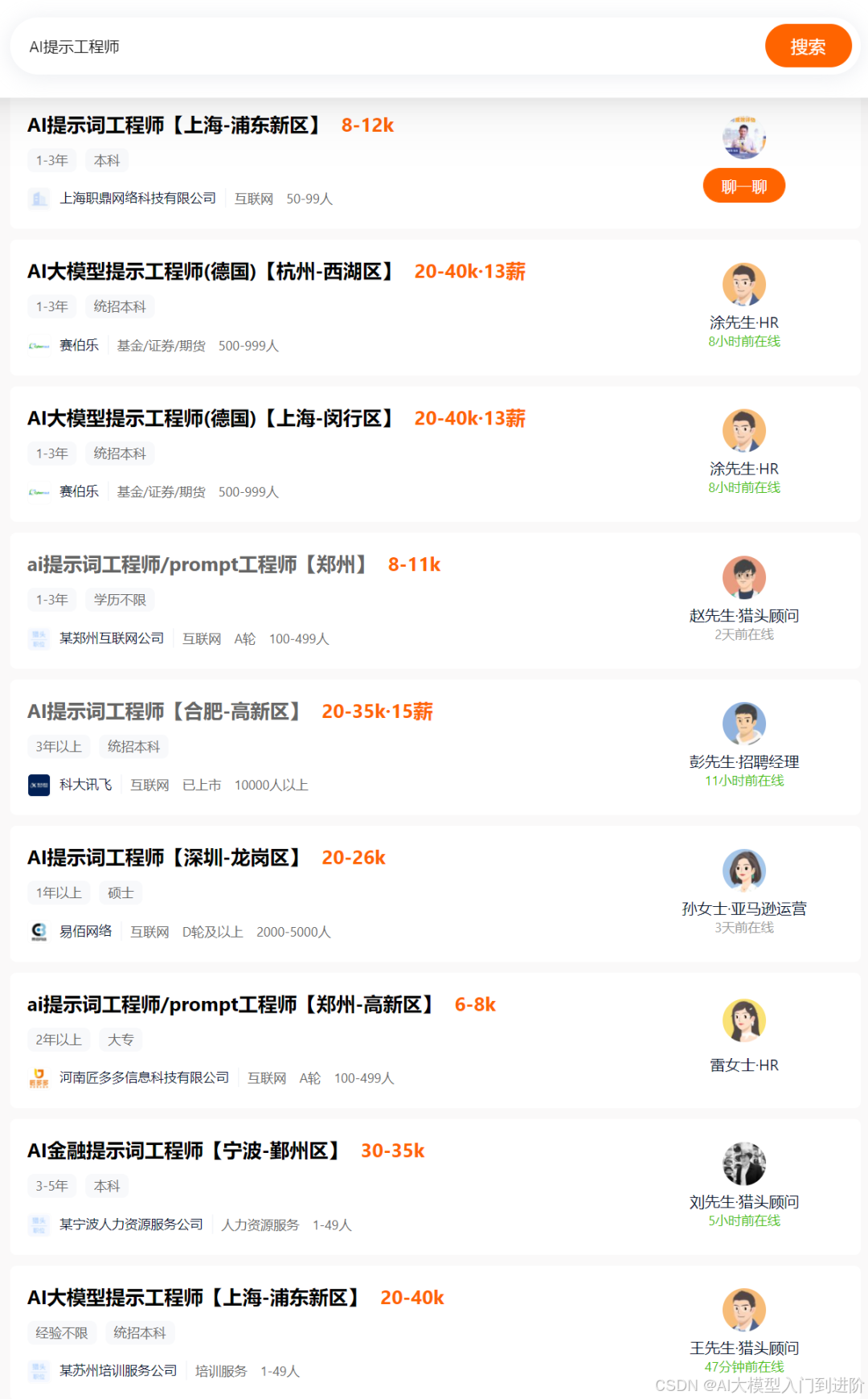Tap the 聊一聊 chat button
The height and width of the screenshot is (1399, 868).
pos(743,186)
